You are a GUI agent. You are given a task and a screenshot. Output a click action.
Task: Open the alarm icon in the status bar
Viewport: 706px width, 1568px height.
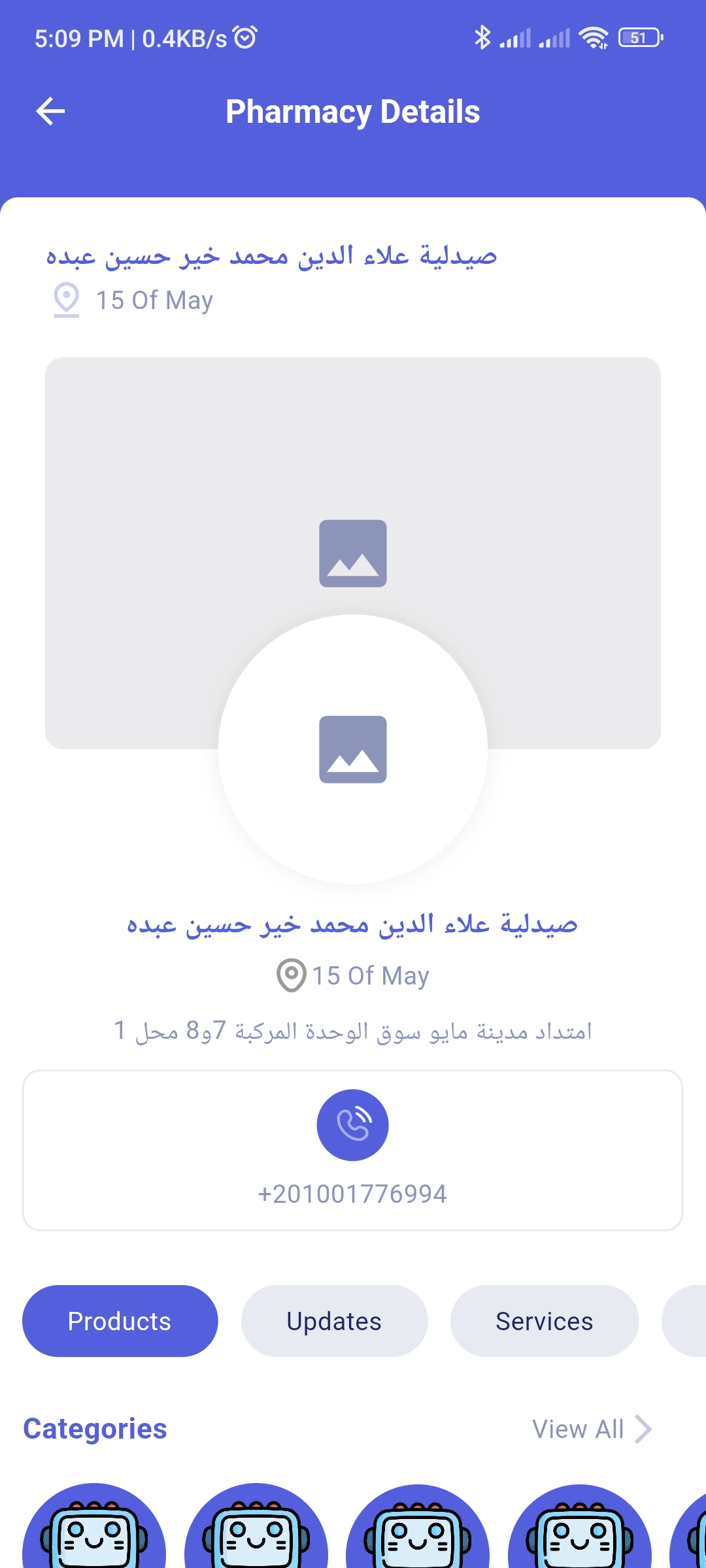click(x=243, y=38)
